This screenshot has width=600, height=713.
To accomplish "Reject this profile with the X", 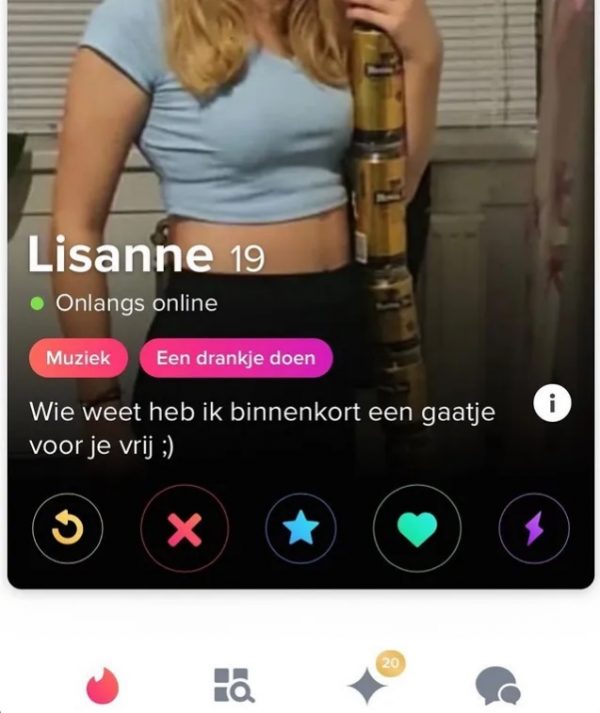I will pyautogui.click(x=184, y=528).
